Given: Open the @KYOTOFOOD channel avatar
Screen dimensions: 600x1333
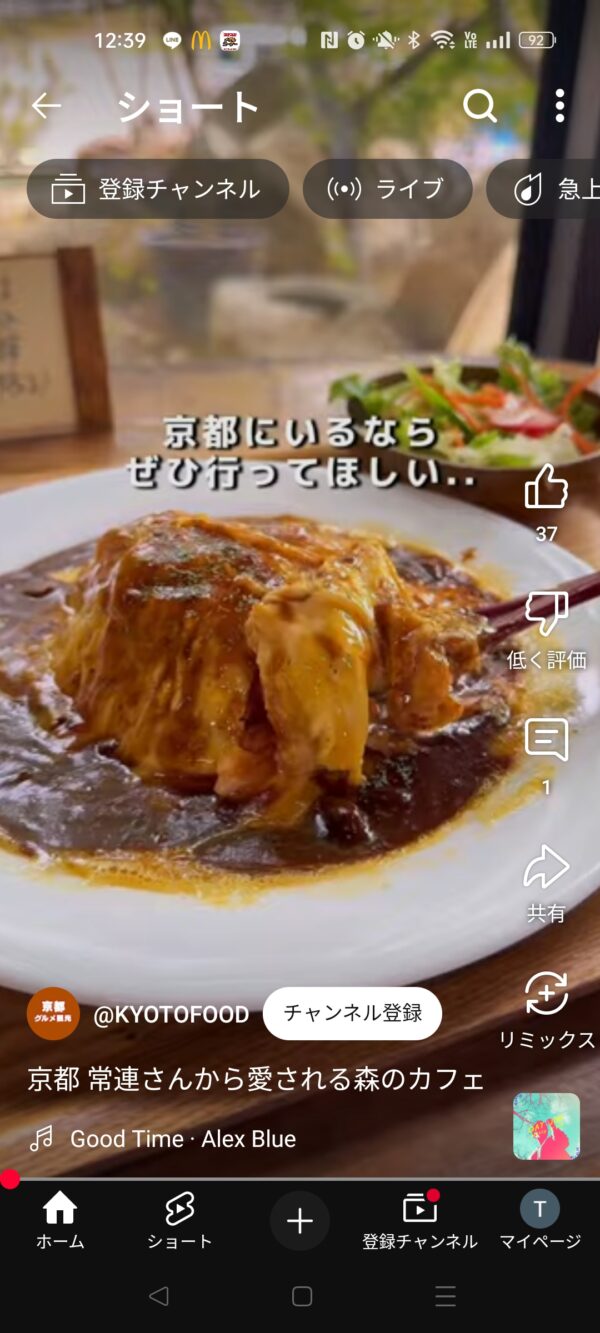Looking at the screenshot, I should pos(53,1014).
